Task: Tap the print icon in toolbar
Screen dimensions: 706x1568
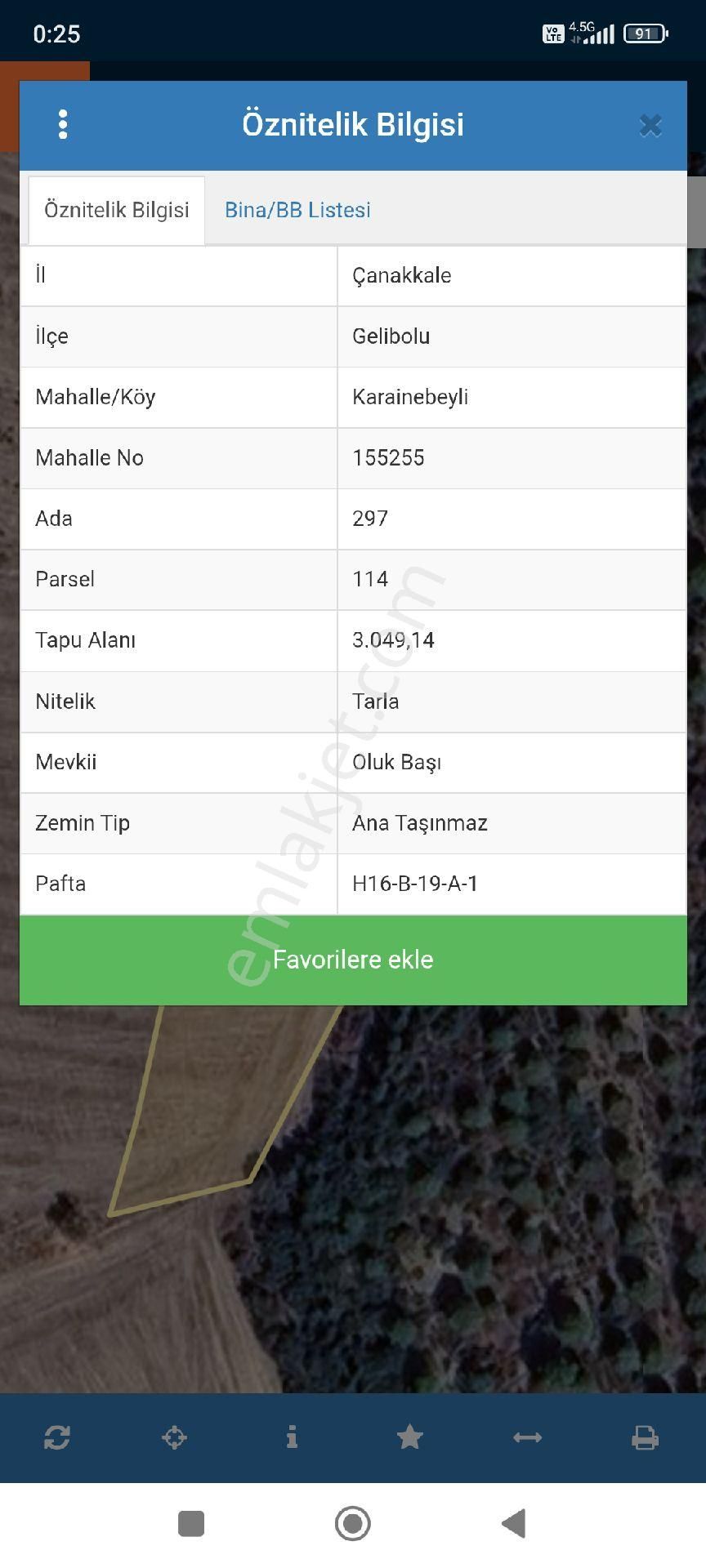Action: pos(645,1437)
